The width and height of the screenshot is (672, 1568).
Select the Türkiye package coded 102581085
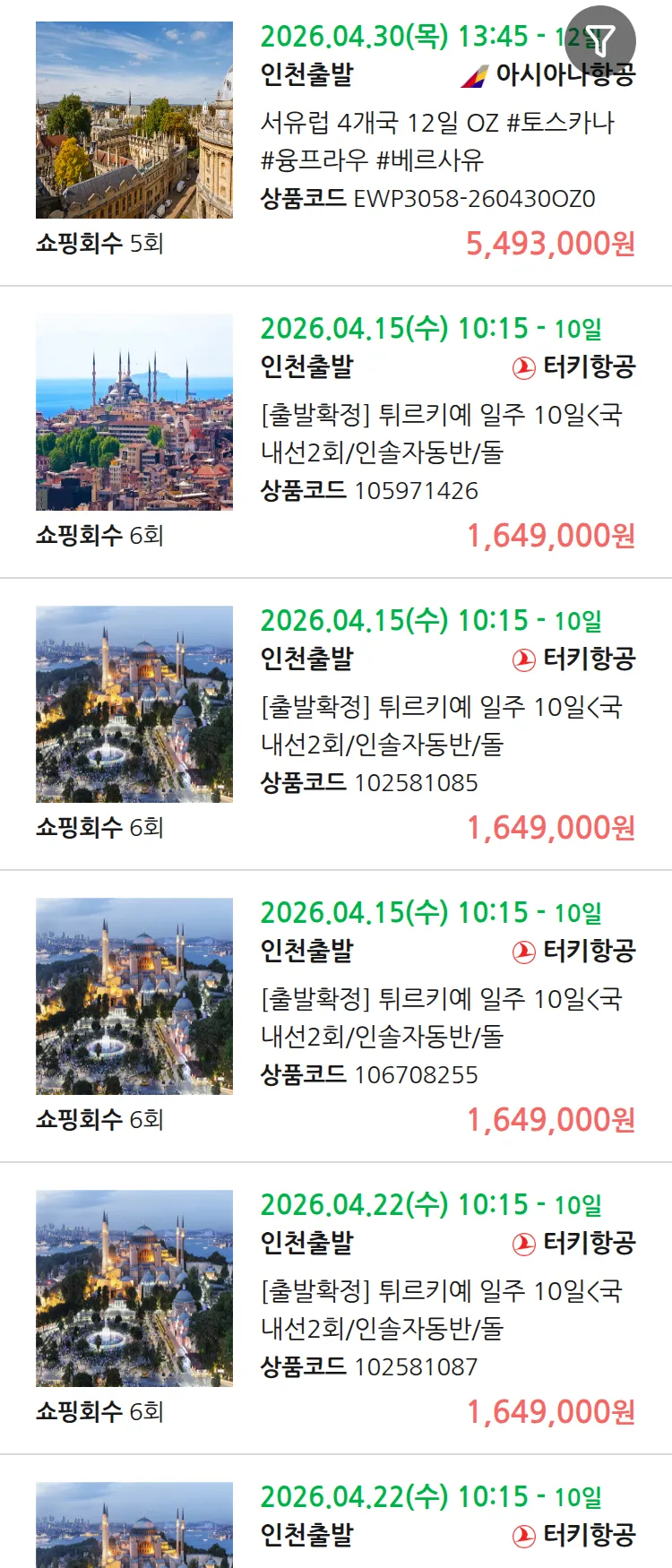point(441,725)
